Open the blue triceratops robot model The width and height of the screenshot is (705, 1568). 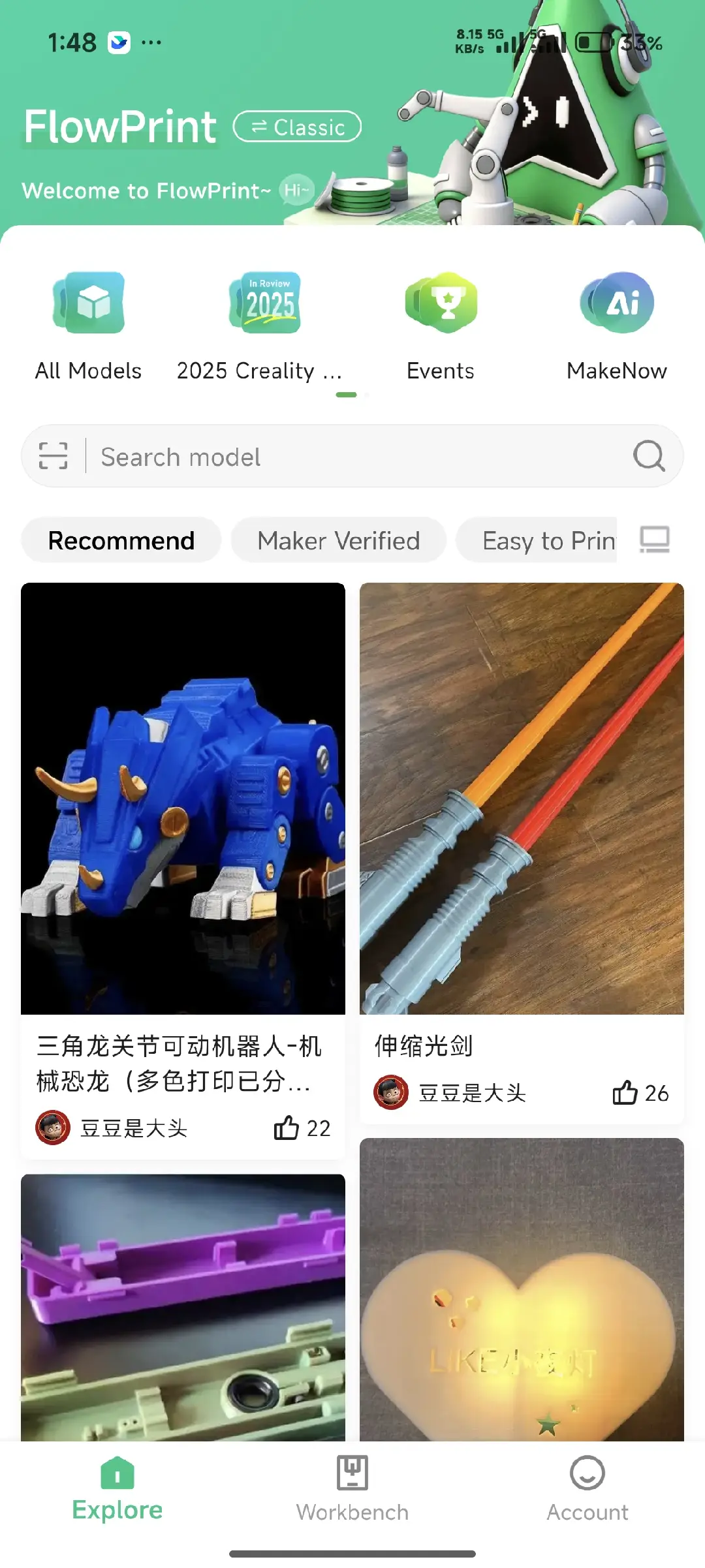(183, 798)
